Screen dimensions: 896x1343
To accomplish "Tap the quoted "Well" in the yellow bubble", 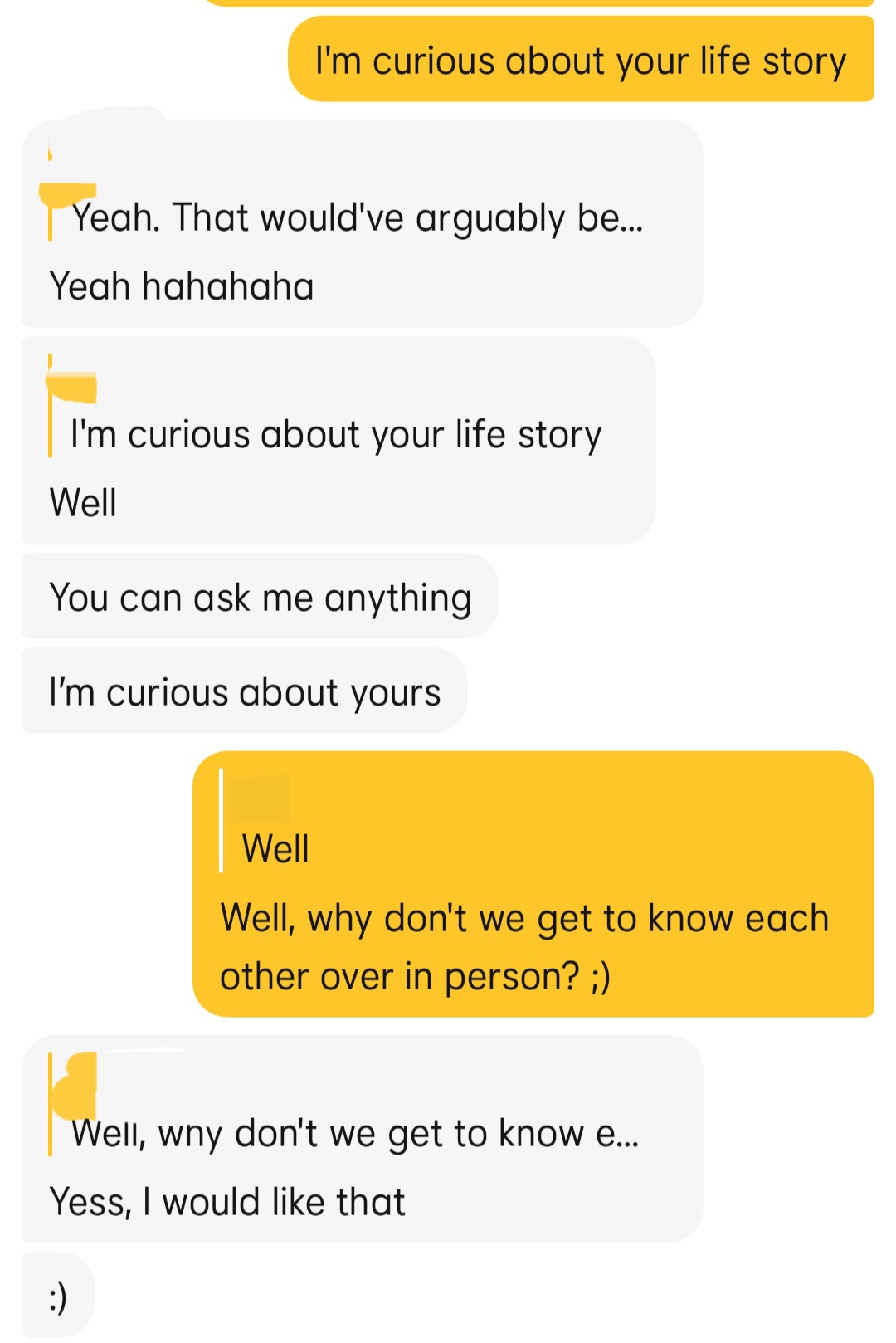I will [275, 848].
